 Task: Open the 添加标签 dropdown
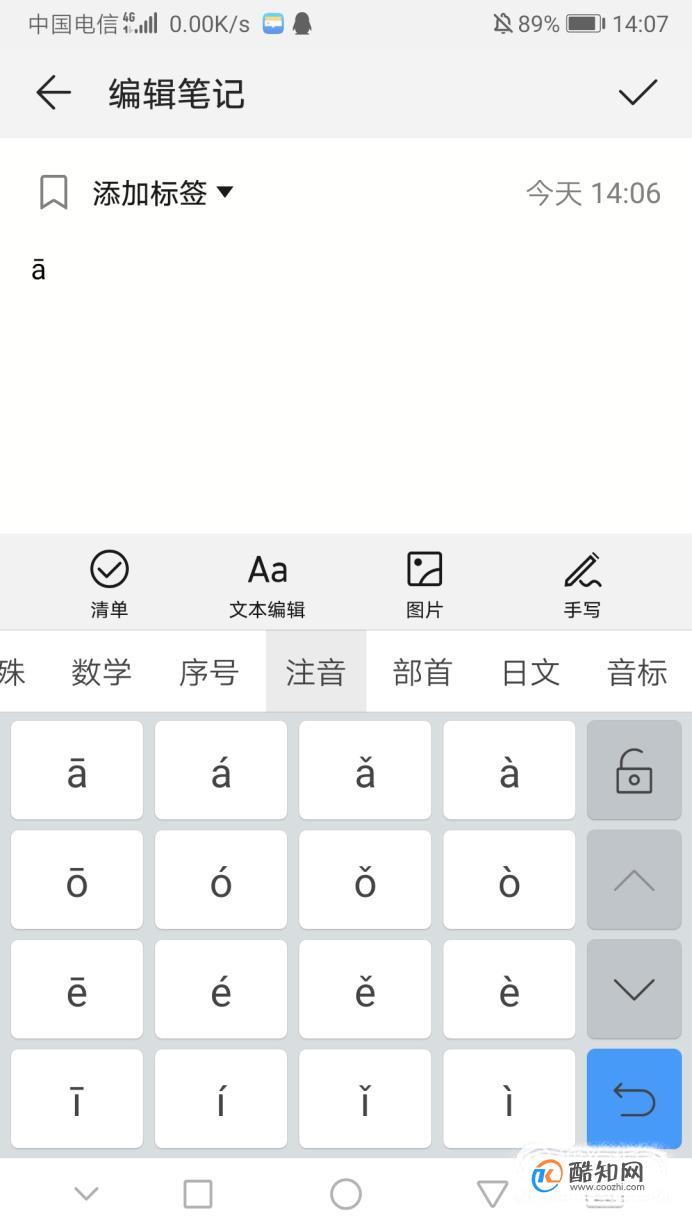[163, 192]
